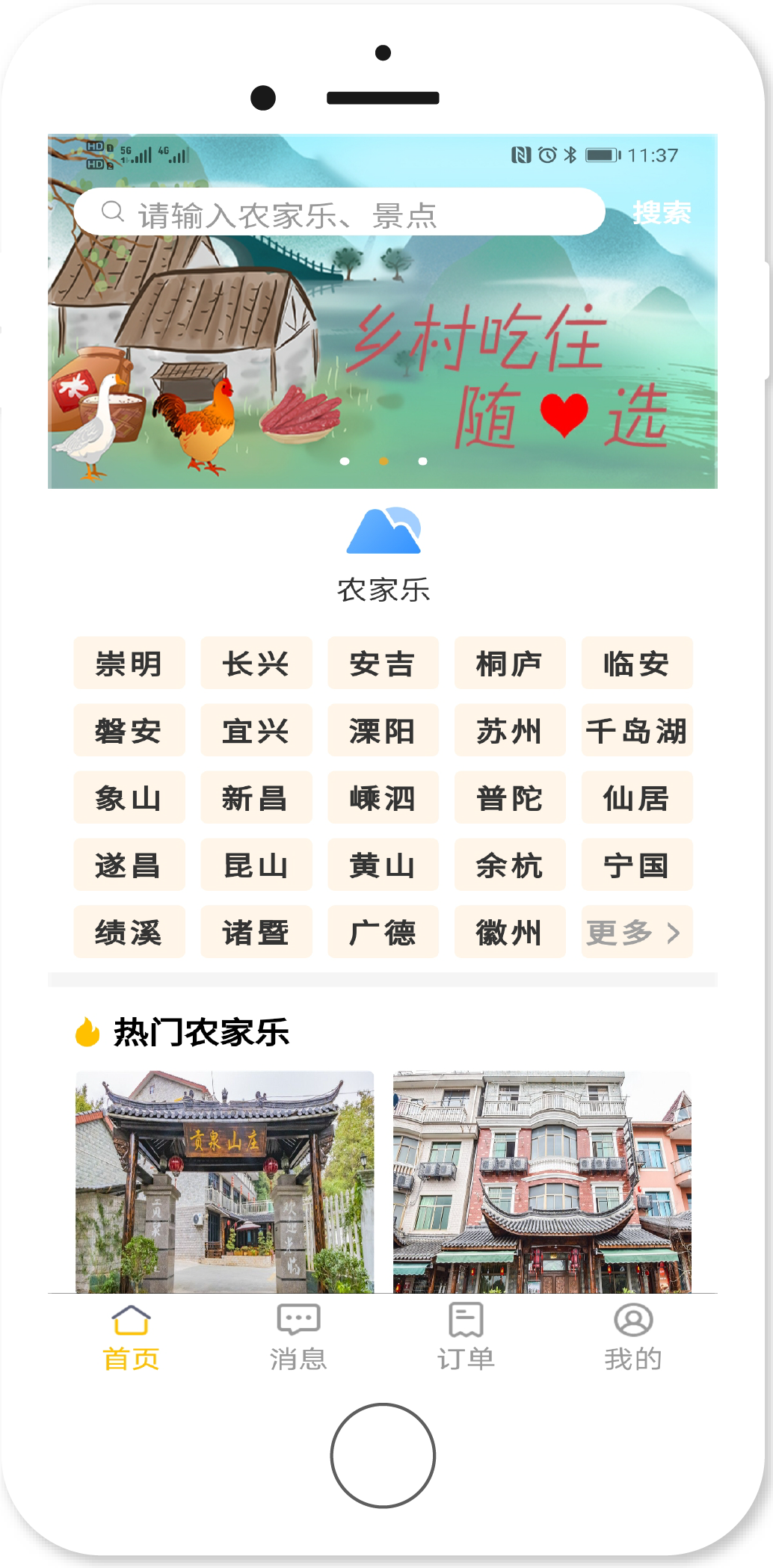Open the farmhouse card with red brick building
773x1568 pixels.
(x=542, y=1182)
